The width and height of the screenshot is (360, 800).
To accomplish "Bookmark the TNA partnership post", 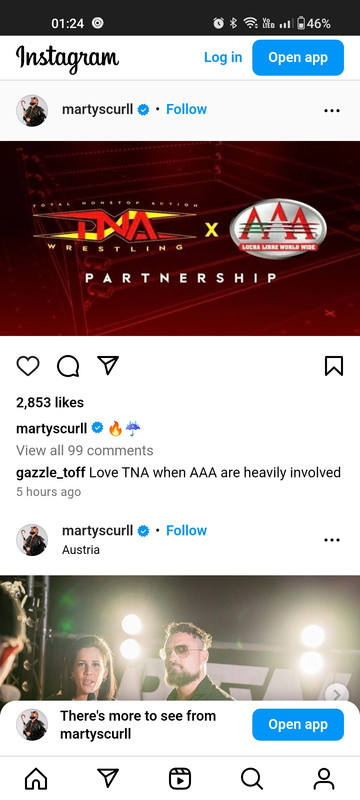I will click(x=334, y=366).
